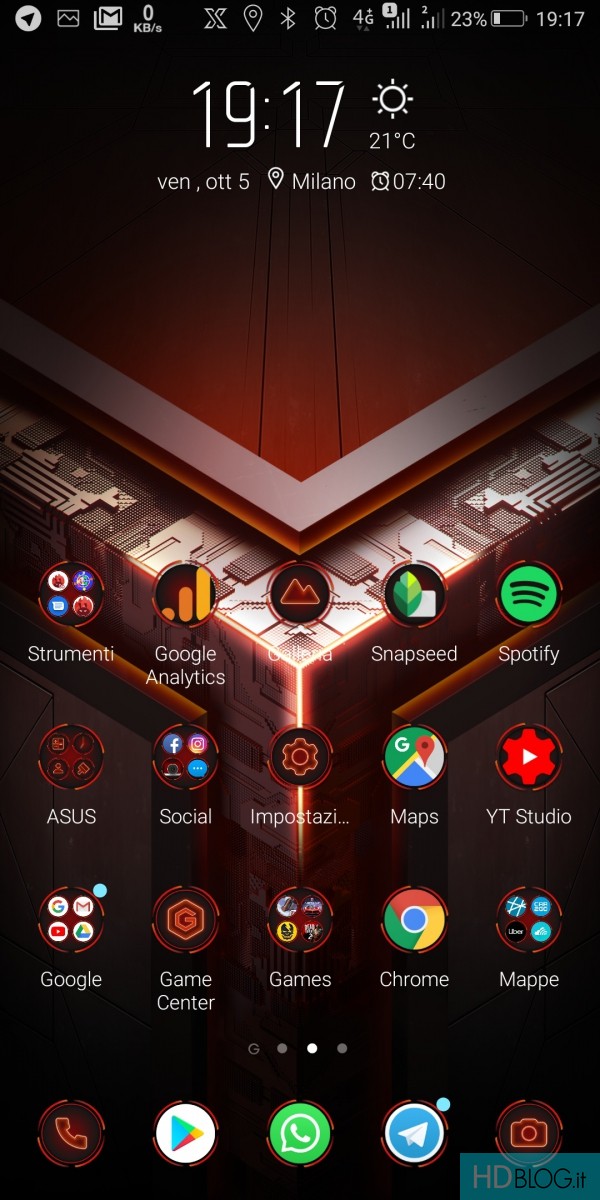Image resolution: width=600 pixels, height=1200 pixels.
Task: Open Play Store from the dock
Action: point(185,1134)
